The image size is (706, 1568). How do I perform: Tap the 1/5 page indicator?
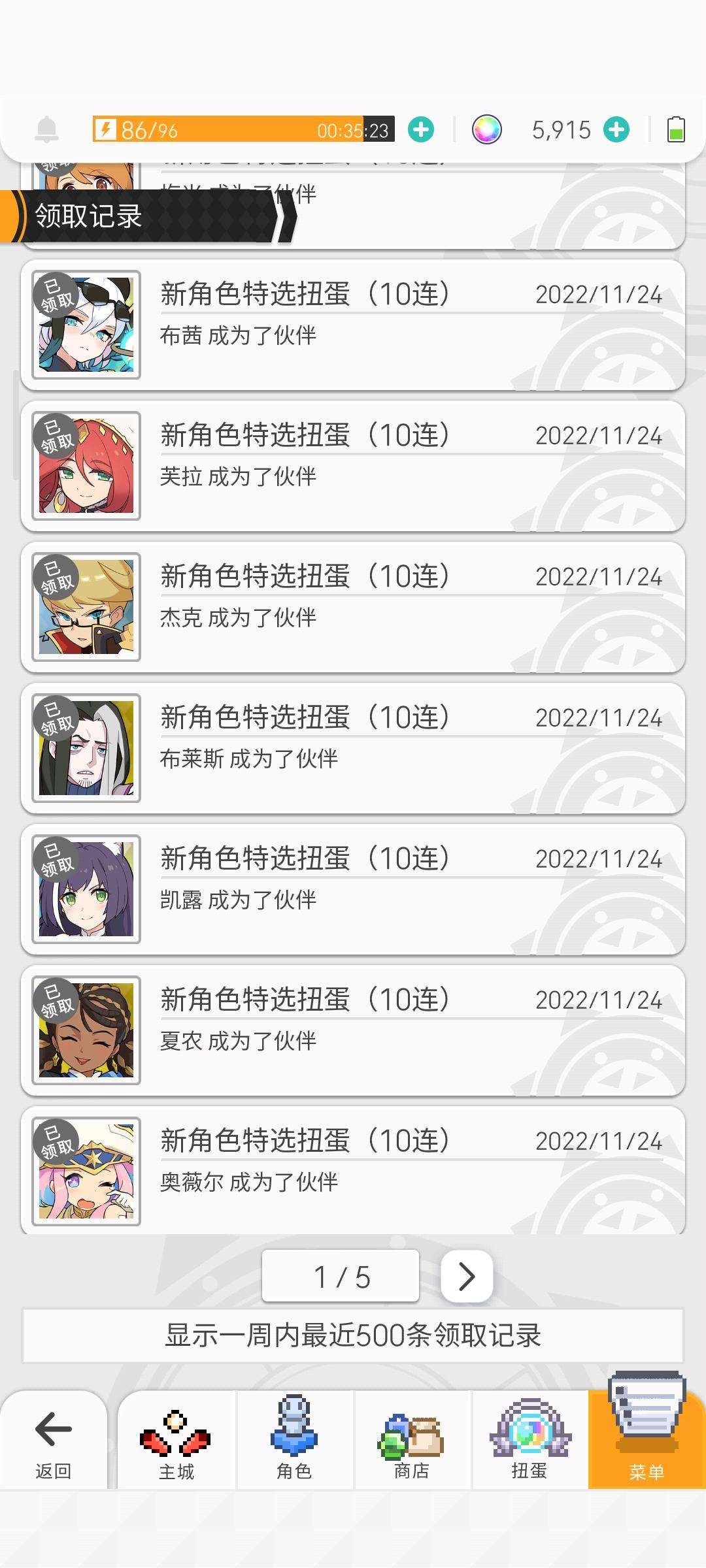tap(341, 1275)
